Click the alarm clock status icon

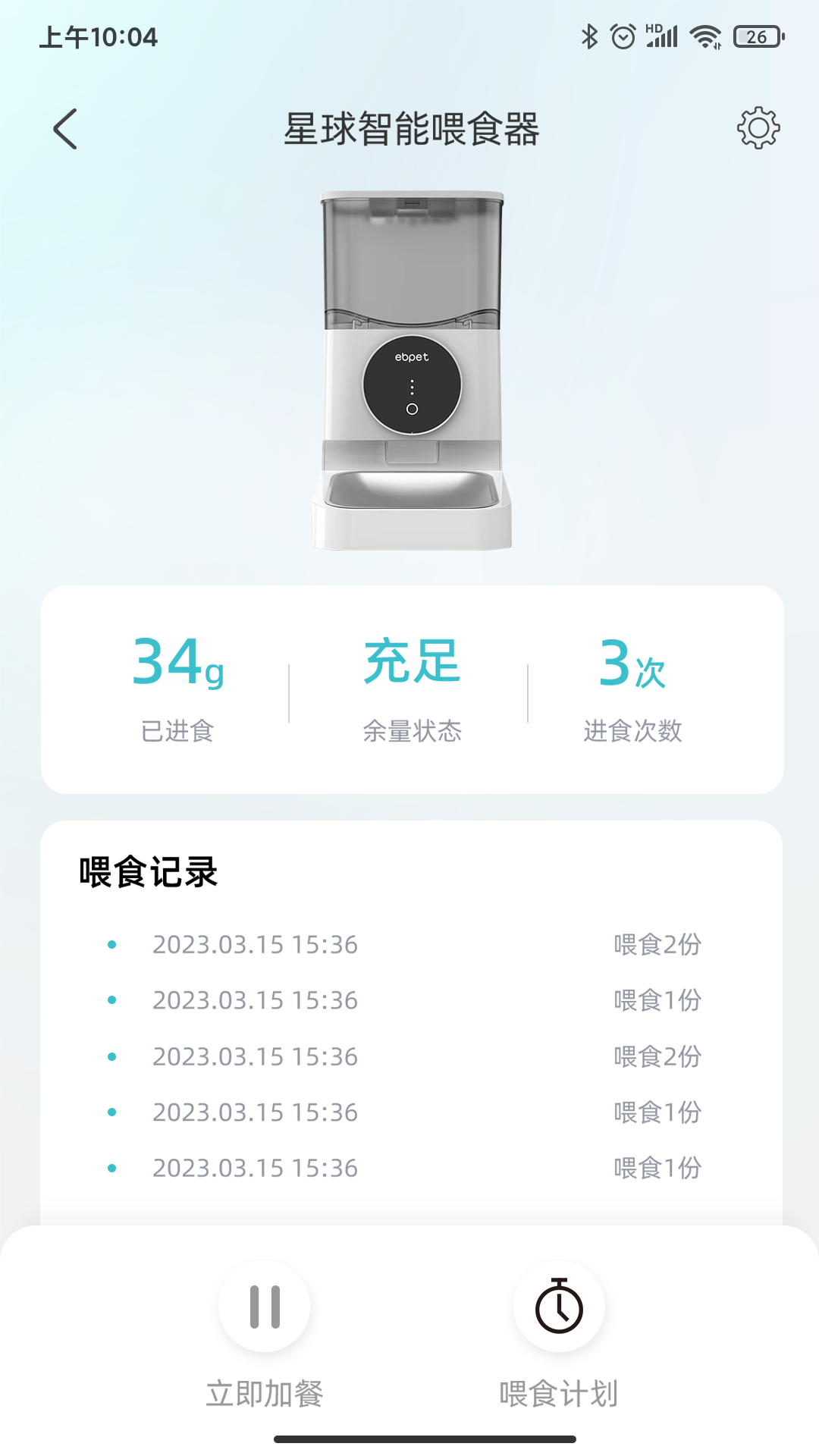tap(622, 36)
